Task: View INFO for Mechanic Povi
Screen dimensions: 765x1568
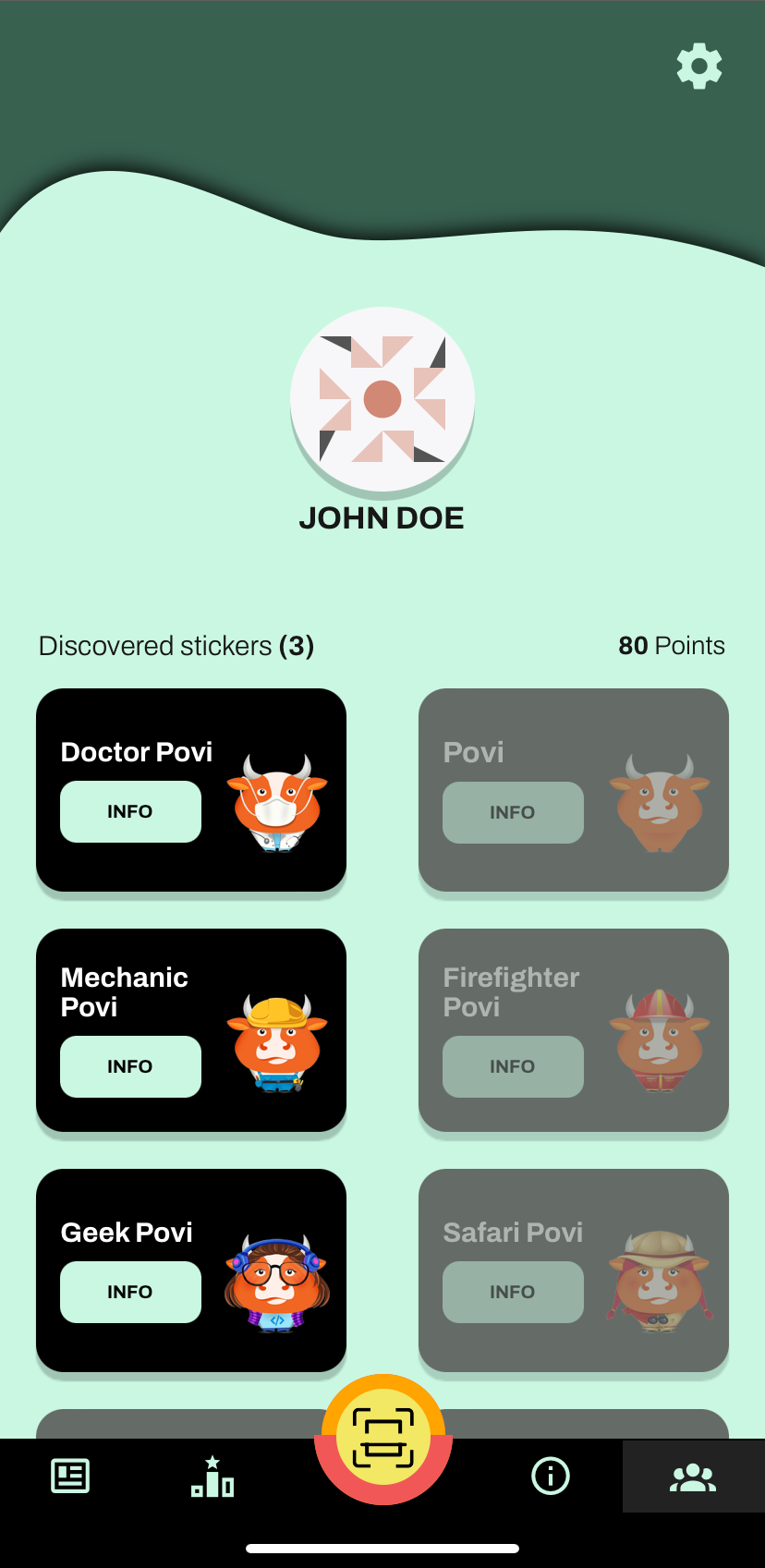Action: click(x=130, y=1066)
